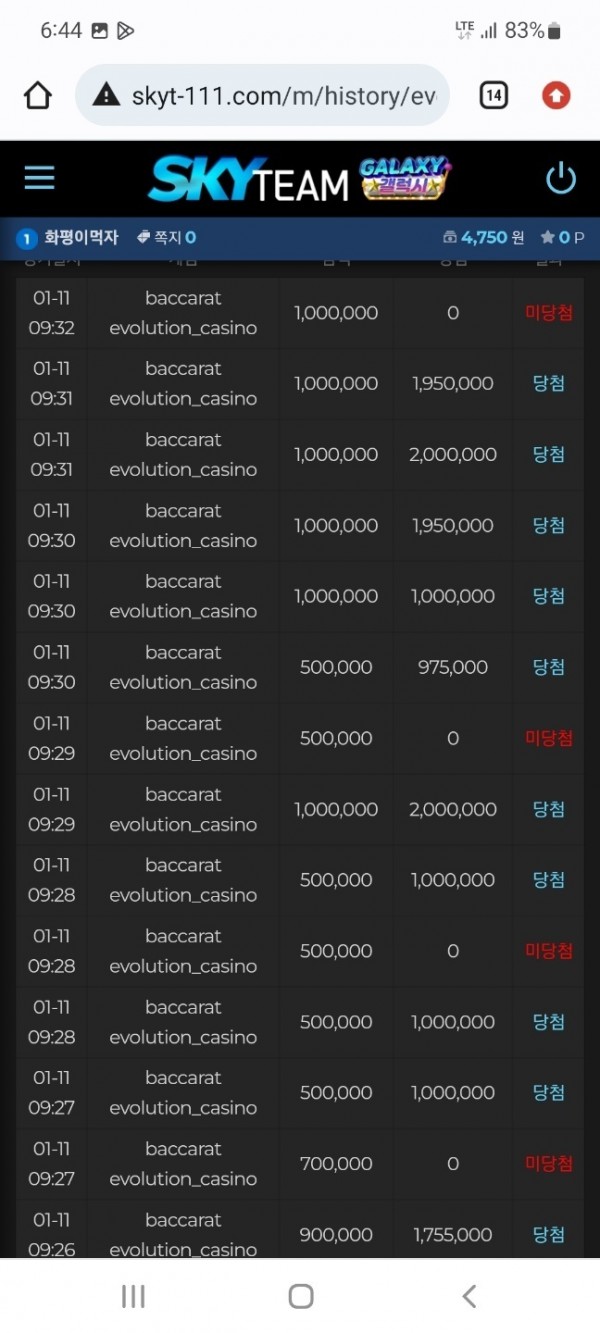Open the browser tab switcher showing 14
This screenshot has height=1333, width=600.
pos(493,96)
